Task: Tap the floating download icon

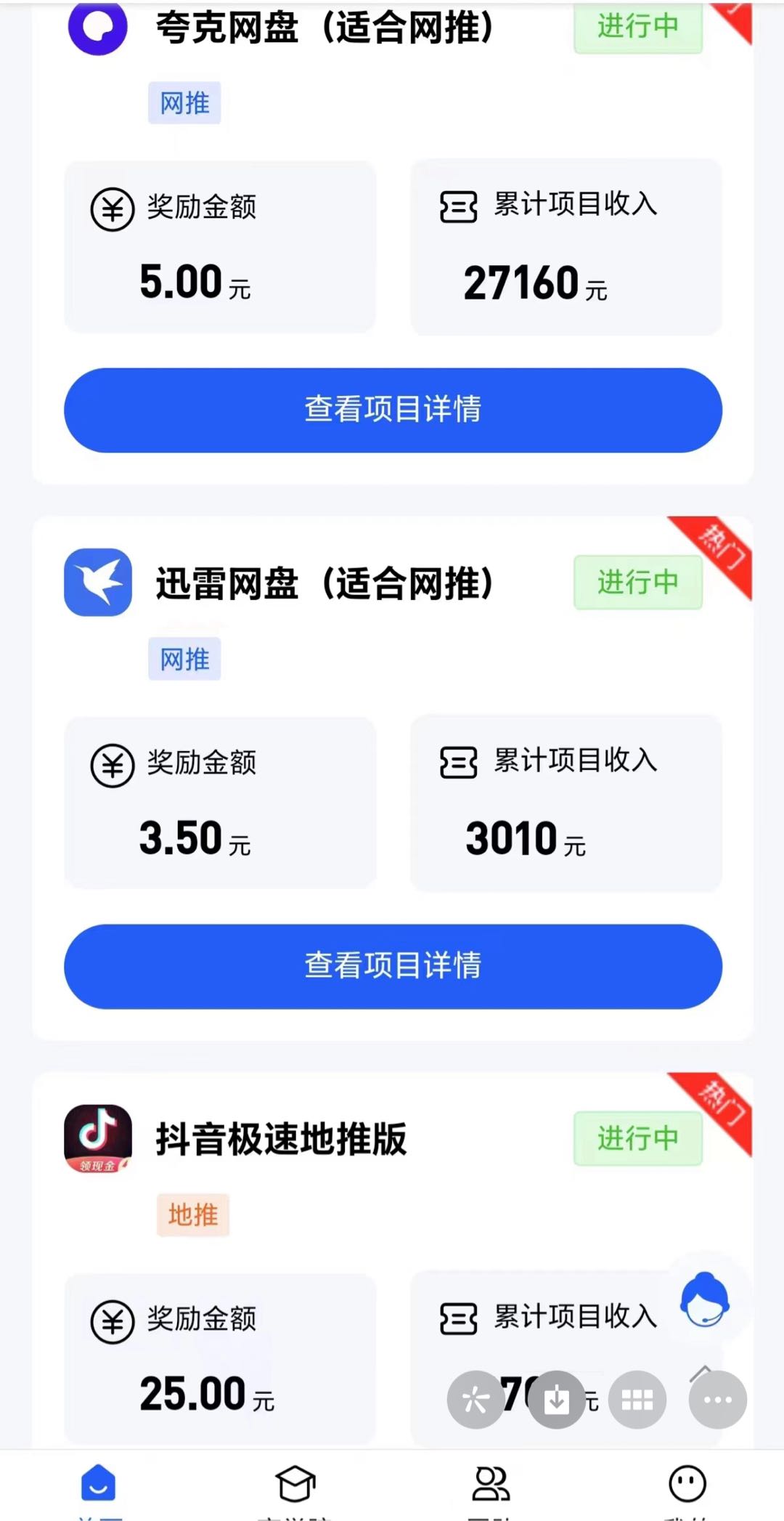Action: (x=557, y=1400)
